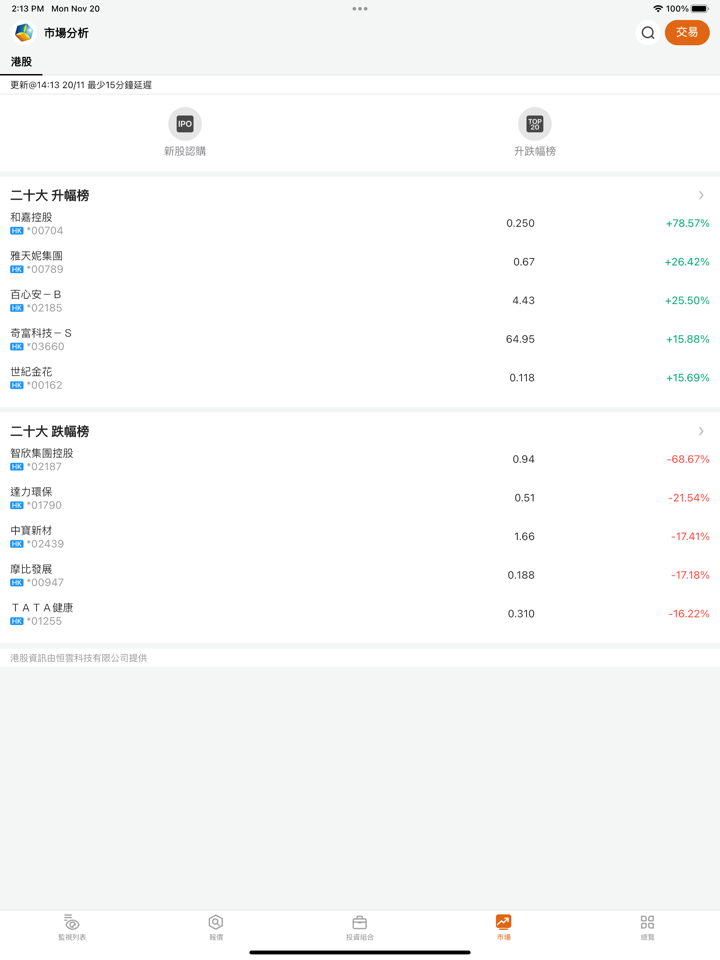The width and height of the screenshot is (720, 960).
Task: Go to the 報價 tab
Action: click(216, 927)
